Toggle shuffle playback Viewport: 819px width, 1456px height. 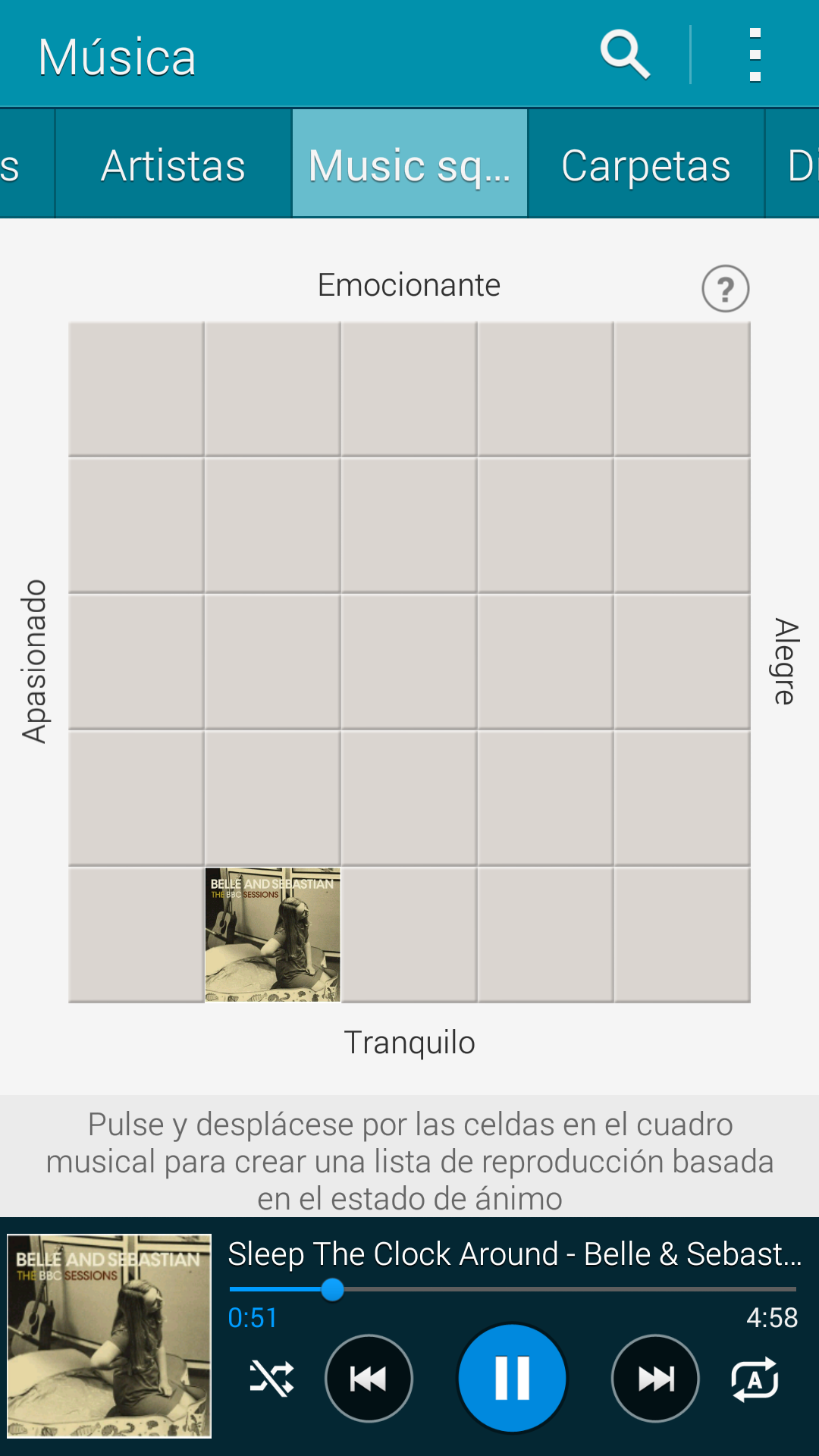pyautogui.click(x=271, y=1378)
